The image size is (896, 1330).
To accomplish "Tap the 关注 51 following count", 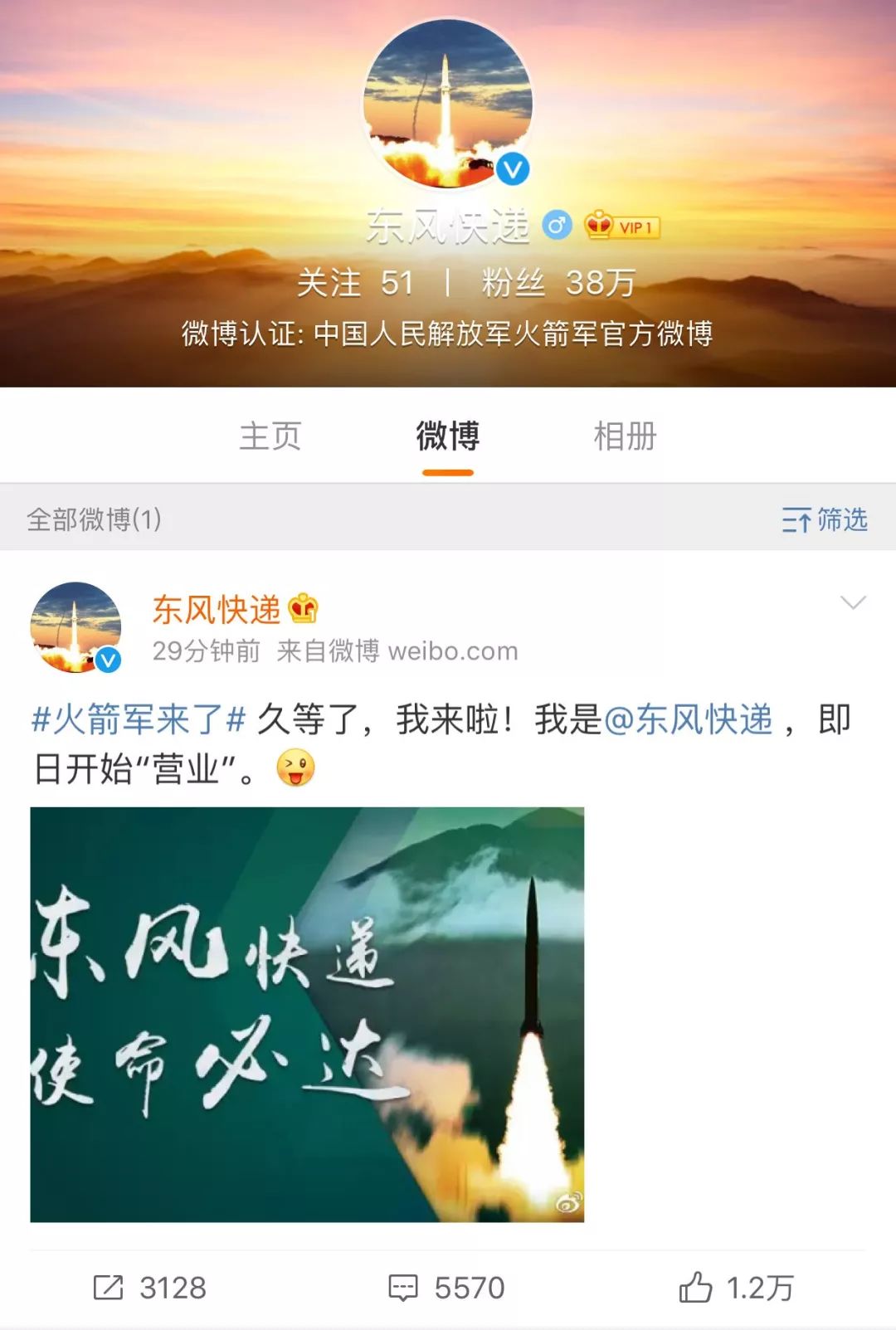I will point(355,283).
